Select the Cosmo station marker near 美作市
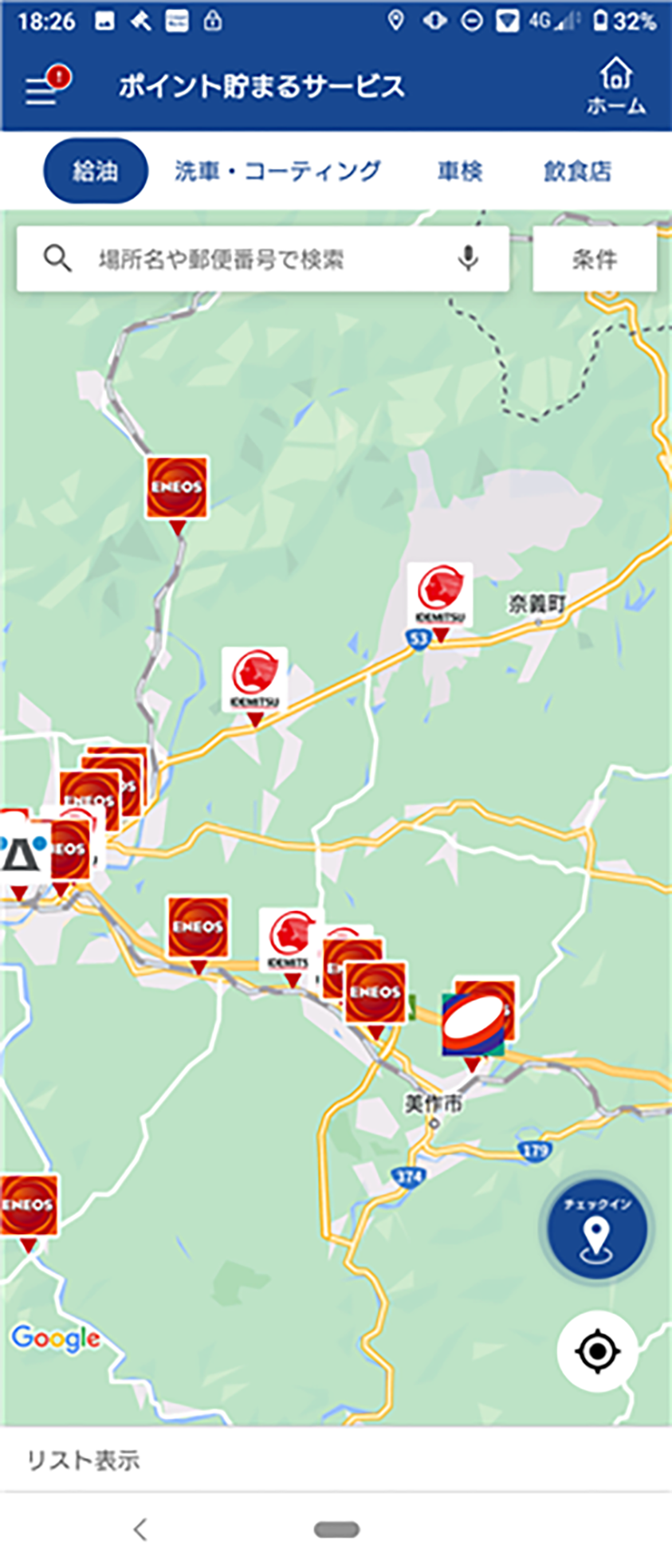This screenshot has height=1568, width=672. [x=472, y=1025]
